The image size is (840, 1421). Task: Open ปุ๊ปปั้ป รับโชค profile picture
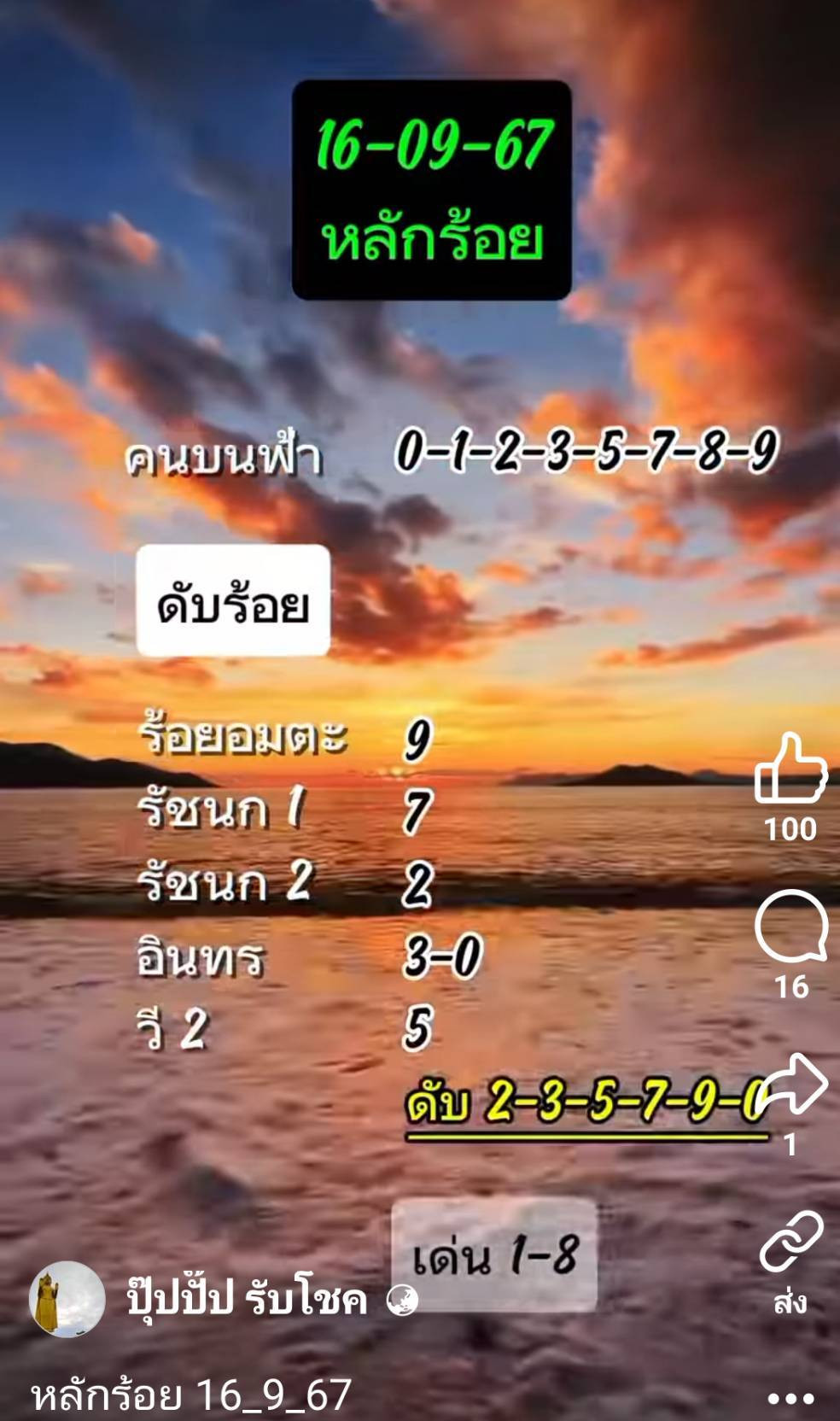[x=67, y=1298]
